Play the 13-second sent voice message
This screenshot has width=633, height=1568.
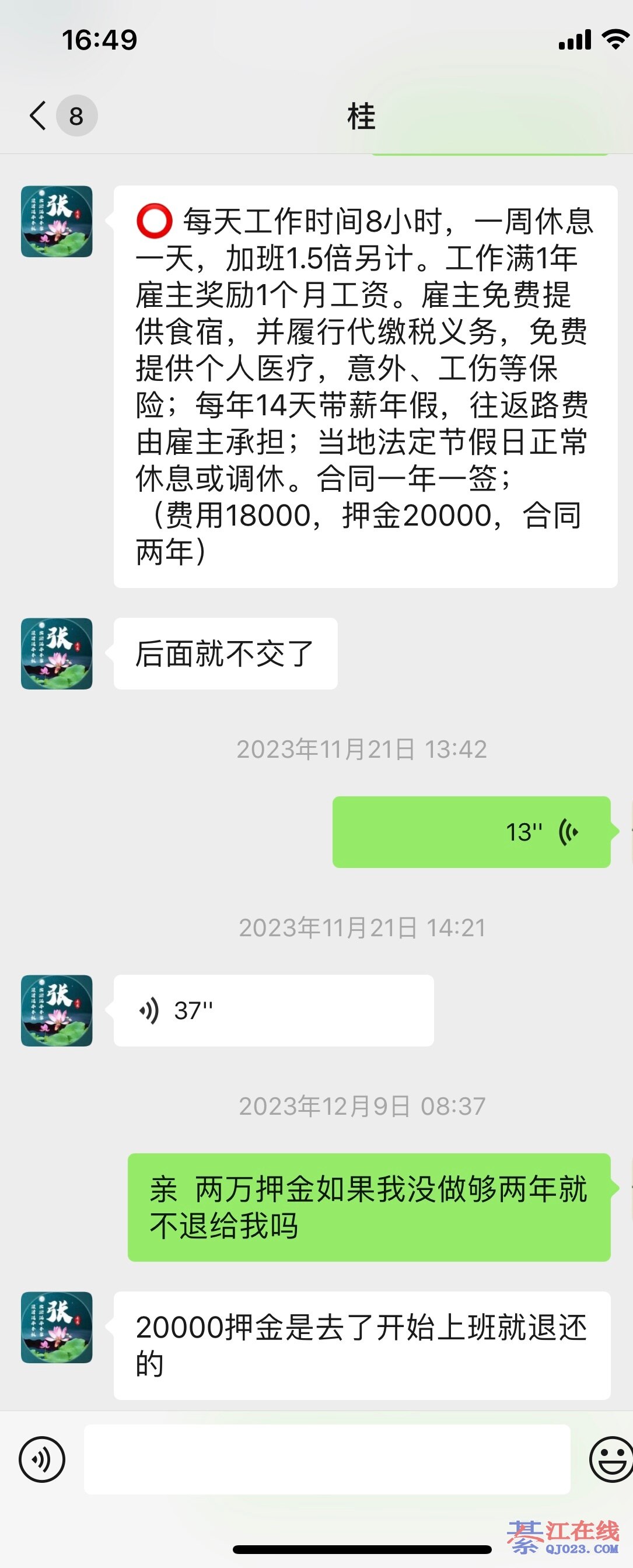[471, 831]
